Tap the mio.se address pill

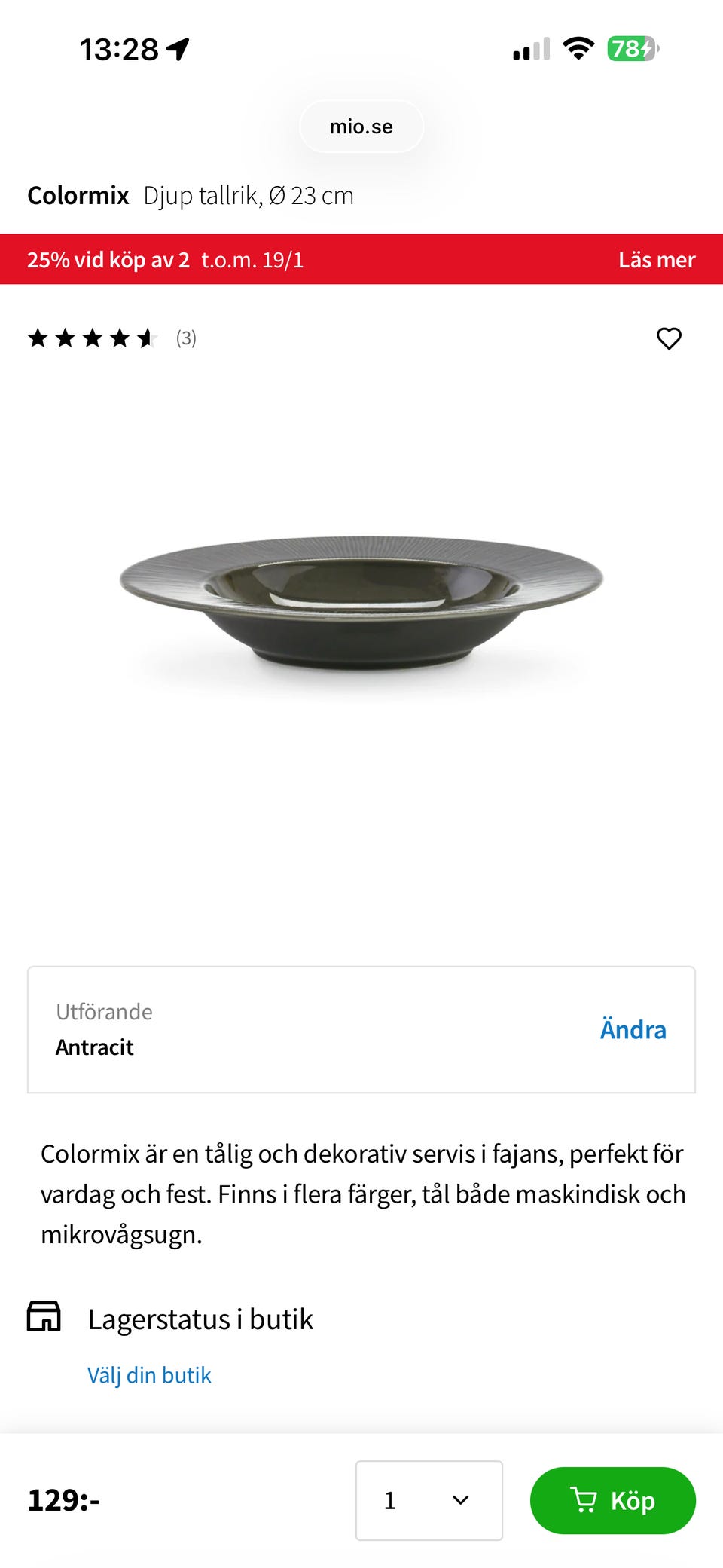(x=361, y=126)
